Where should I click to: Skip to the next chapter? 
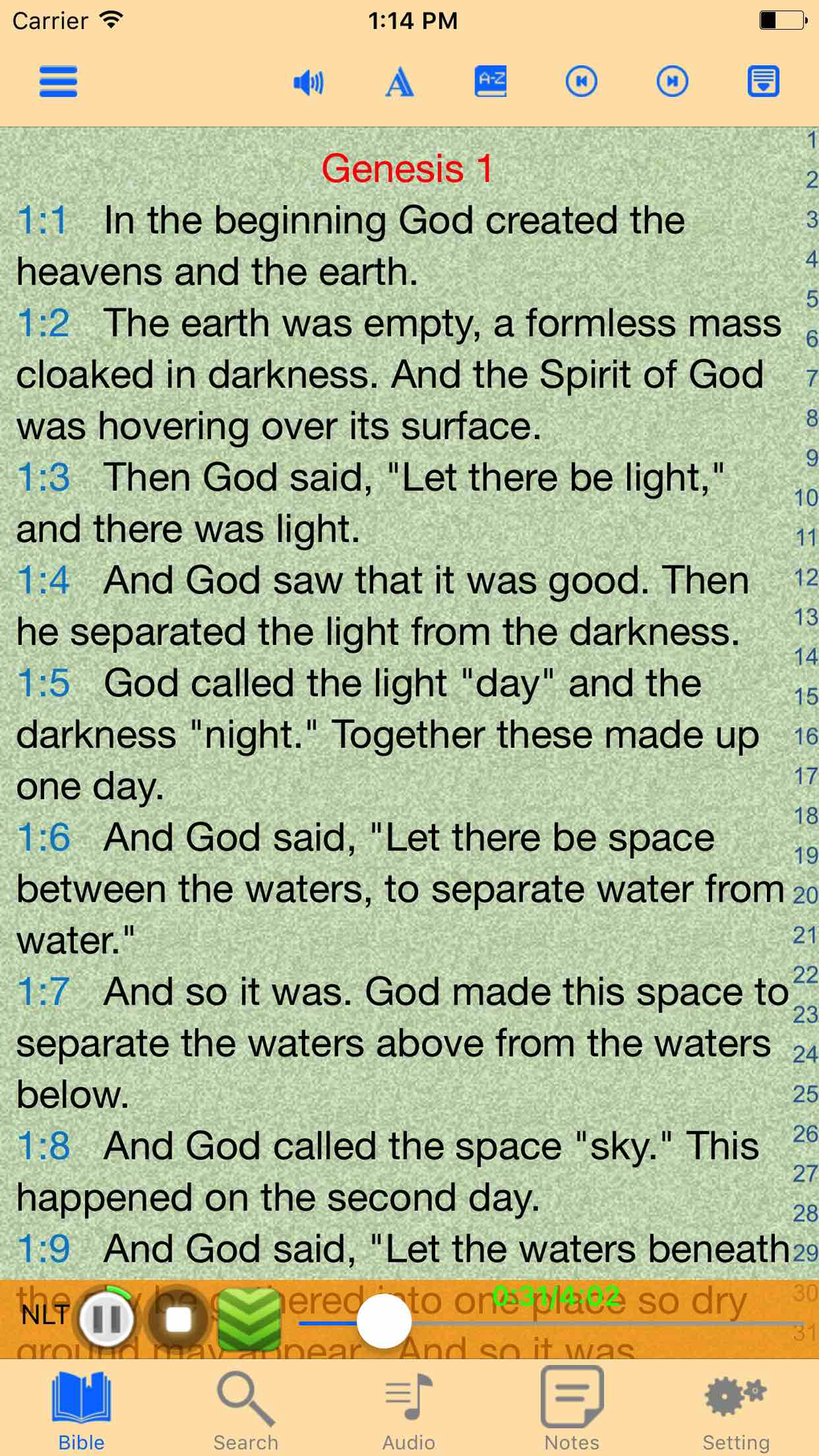point(672,81)
